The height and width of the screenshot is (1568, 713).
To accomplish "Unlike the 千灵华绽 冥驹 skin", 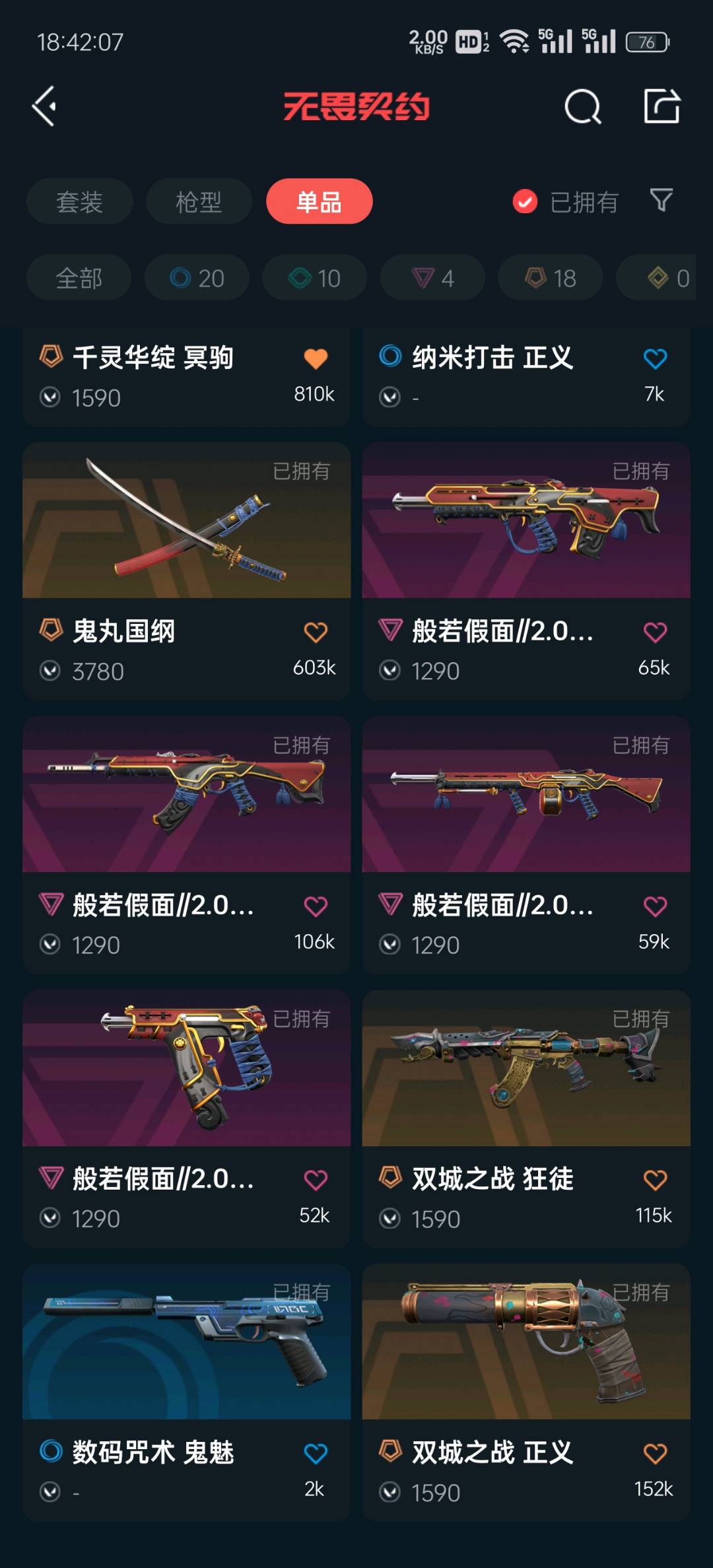I will 316,358.
